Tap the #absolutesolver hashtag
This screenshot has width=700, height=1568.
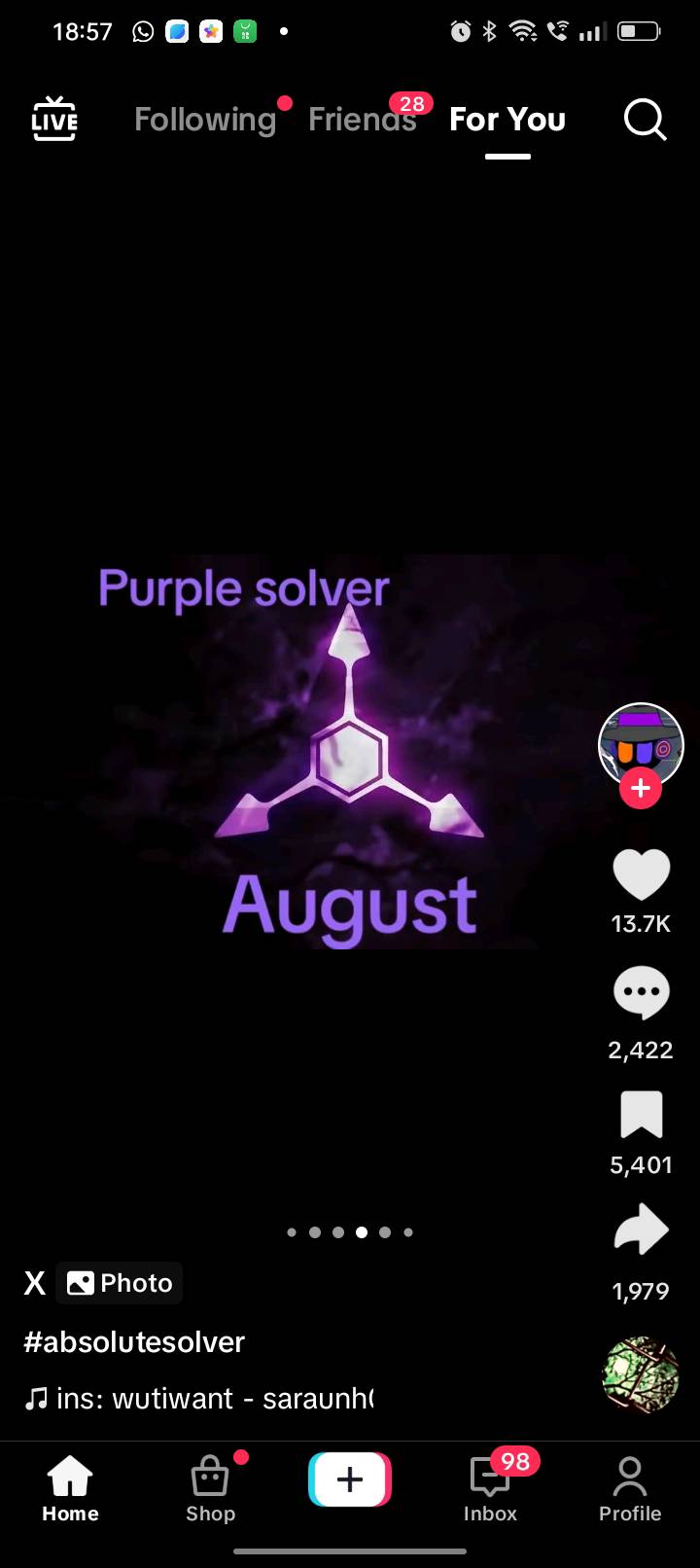pos(134,1341)
